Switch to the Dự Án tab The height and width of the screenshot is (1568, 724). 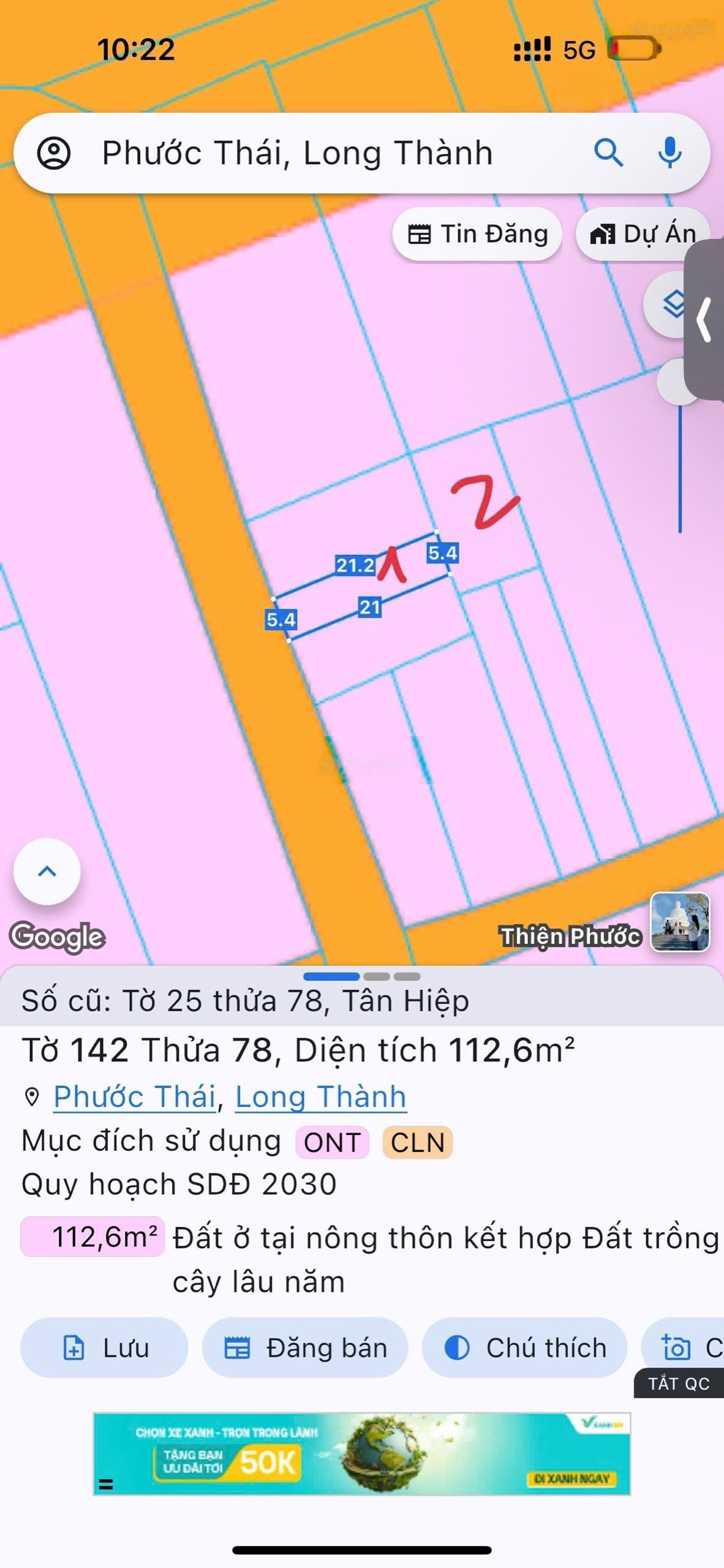coord(640,233)
